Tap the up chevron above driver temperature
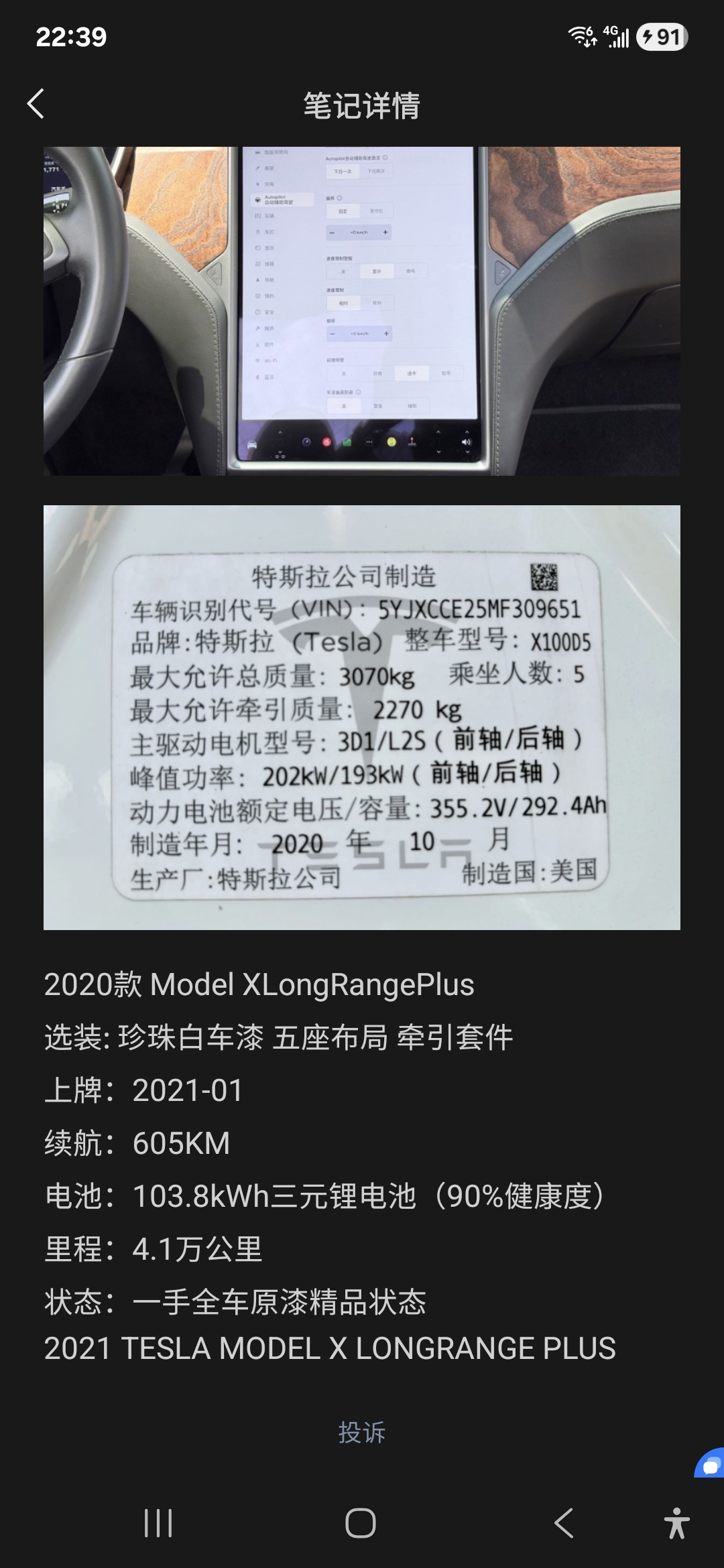This screenshot has height=1568, width=724. (280, 432)
